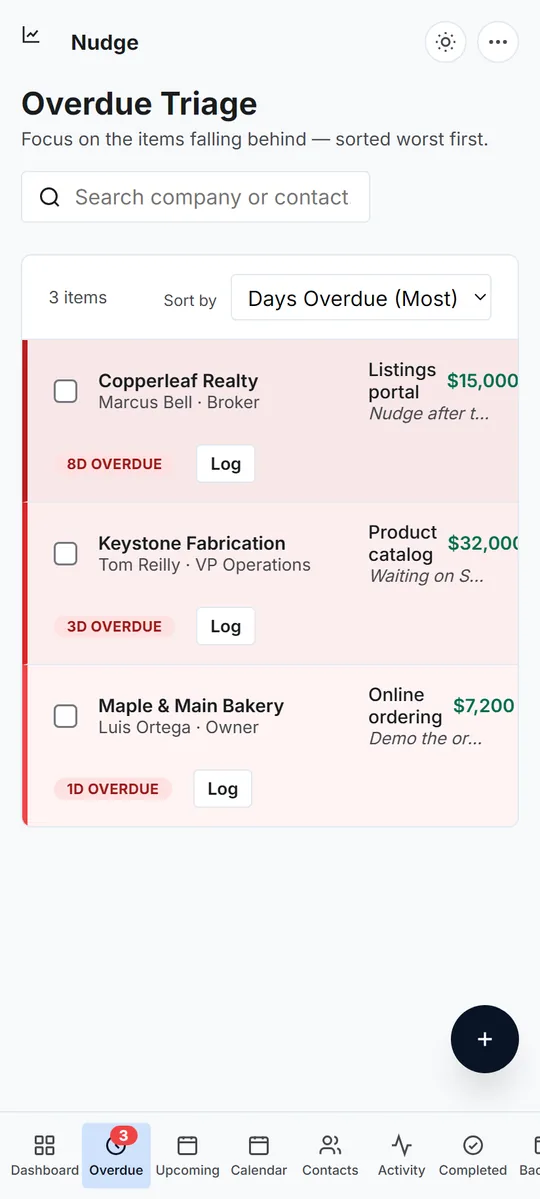Screen dimensions: 540x1199
Task: Log activity for Keystone Fabrication
Action: [x=226, y=626]
